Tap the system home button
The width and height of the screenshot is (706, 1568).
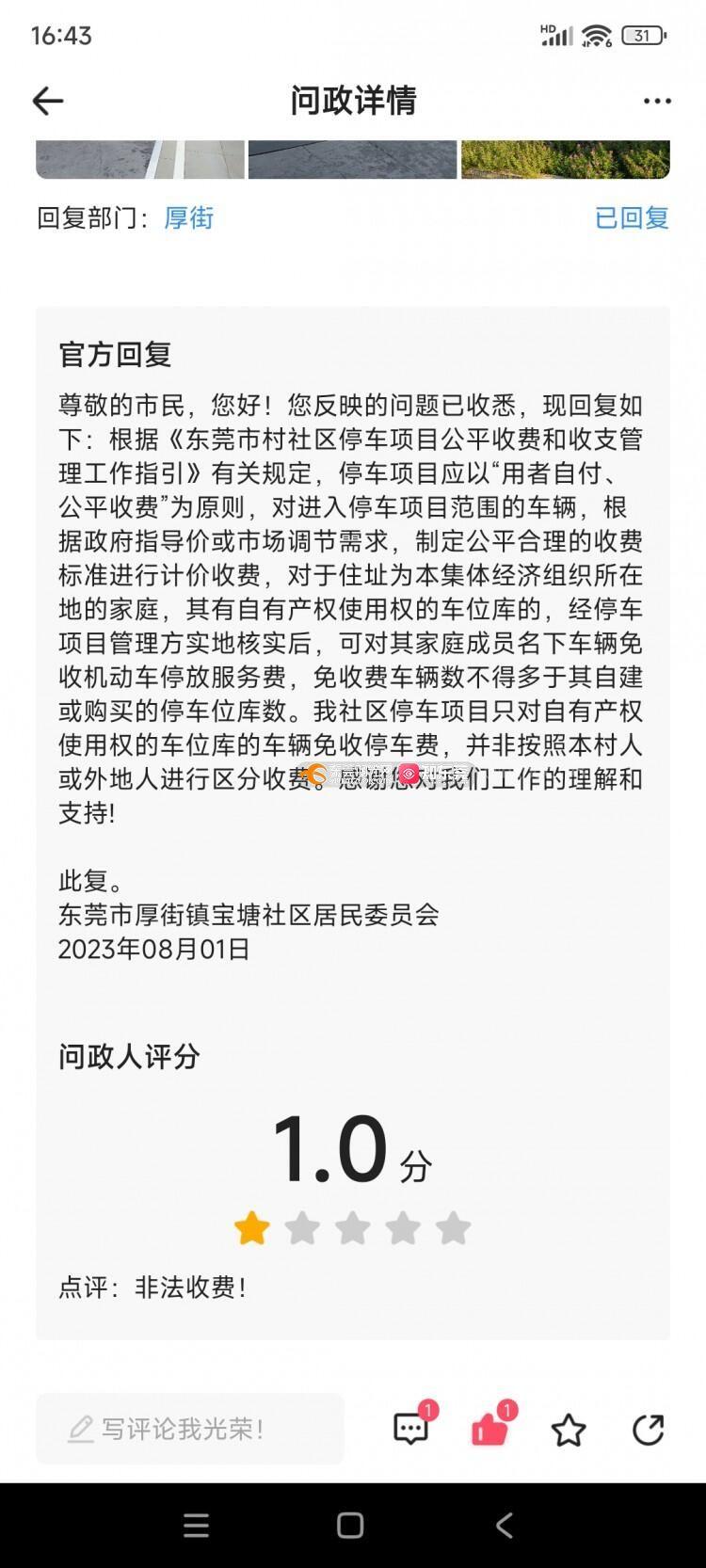click(350, 1525)
